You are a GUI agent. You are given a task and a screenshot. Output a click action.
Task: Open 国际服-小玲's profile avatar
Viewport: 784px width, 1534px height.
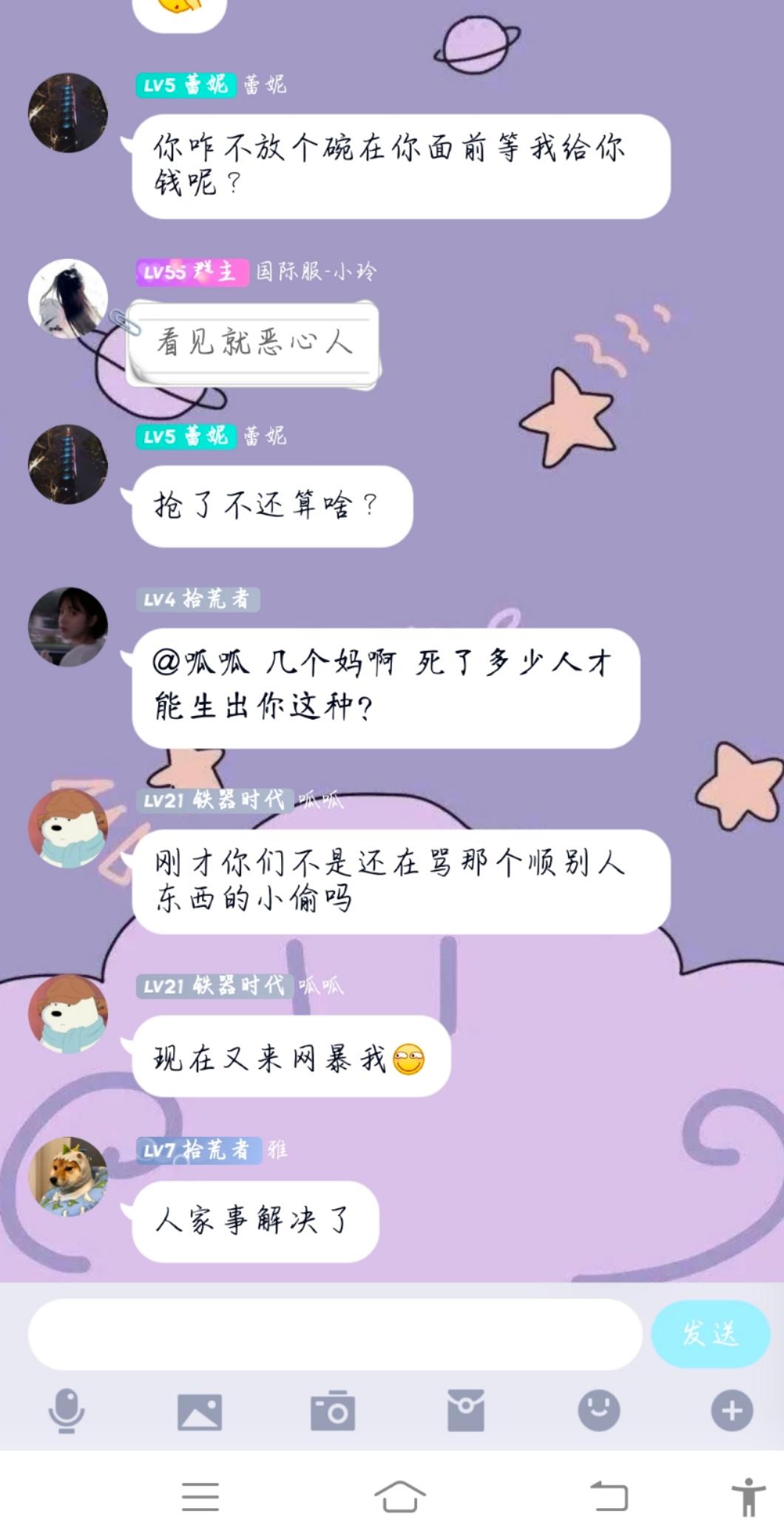68,299
